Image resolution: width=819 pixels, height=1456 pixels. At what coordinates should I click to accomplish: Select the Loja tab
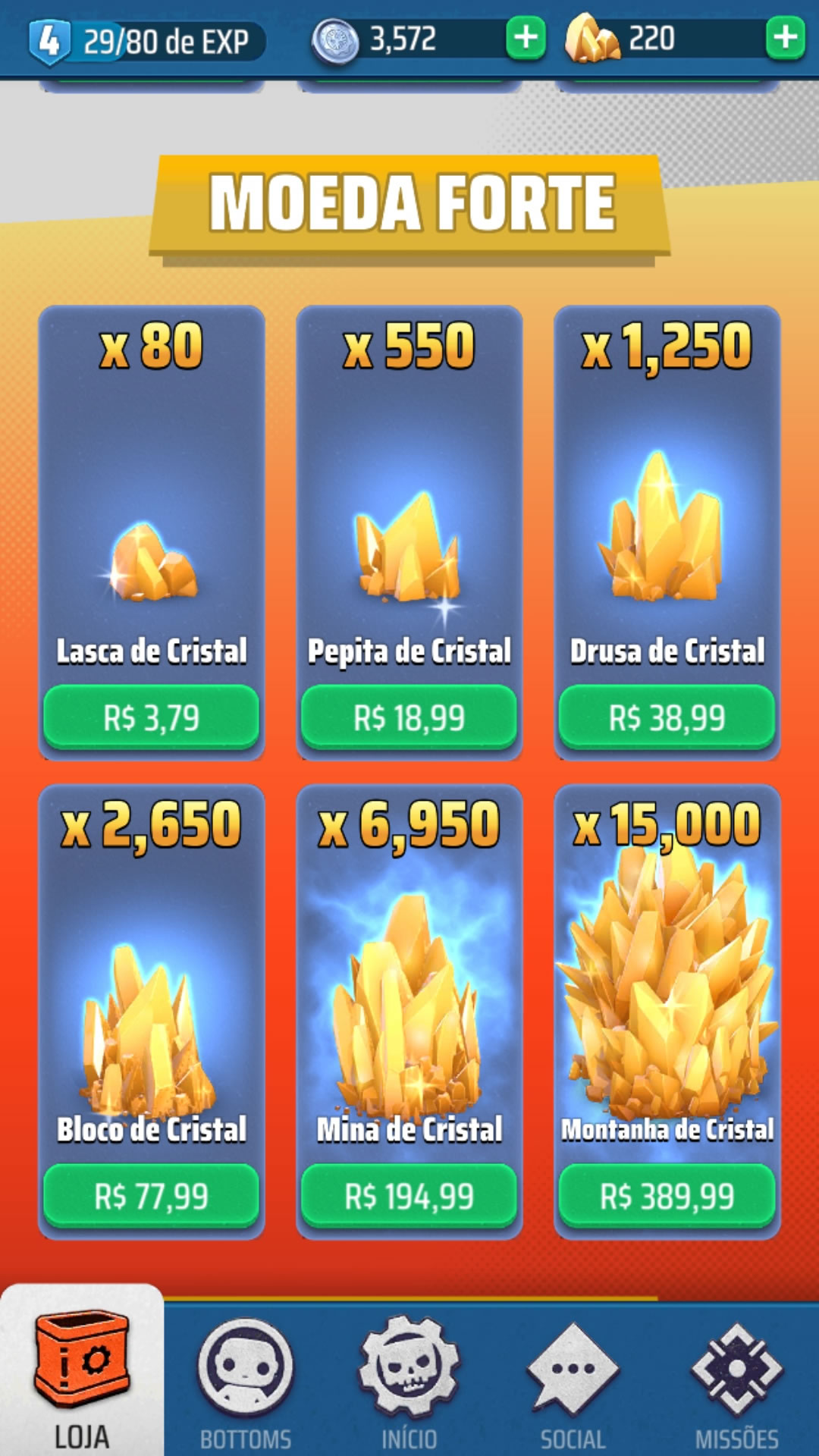coord(82,1373)
